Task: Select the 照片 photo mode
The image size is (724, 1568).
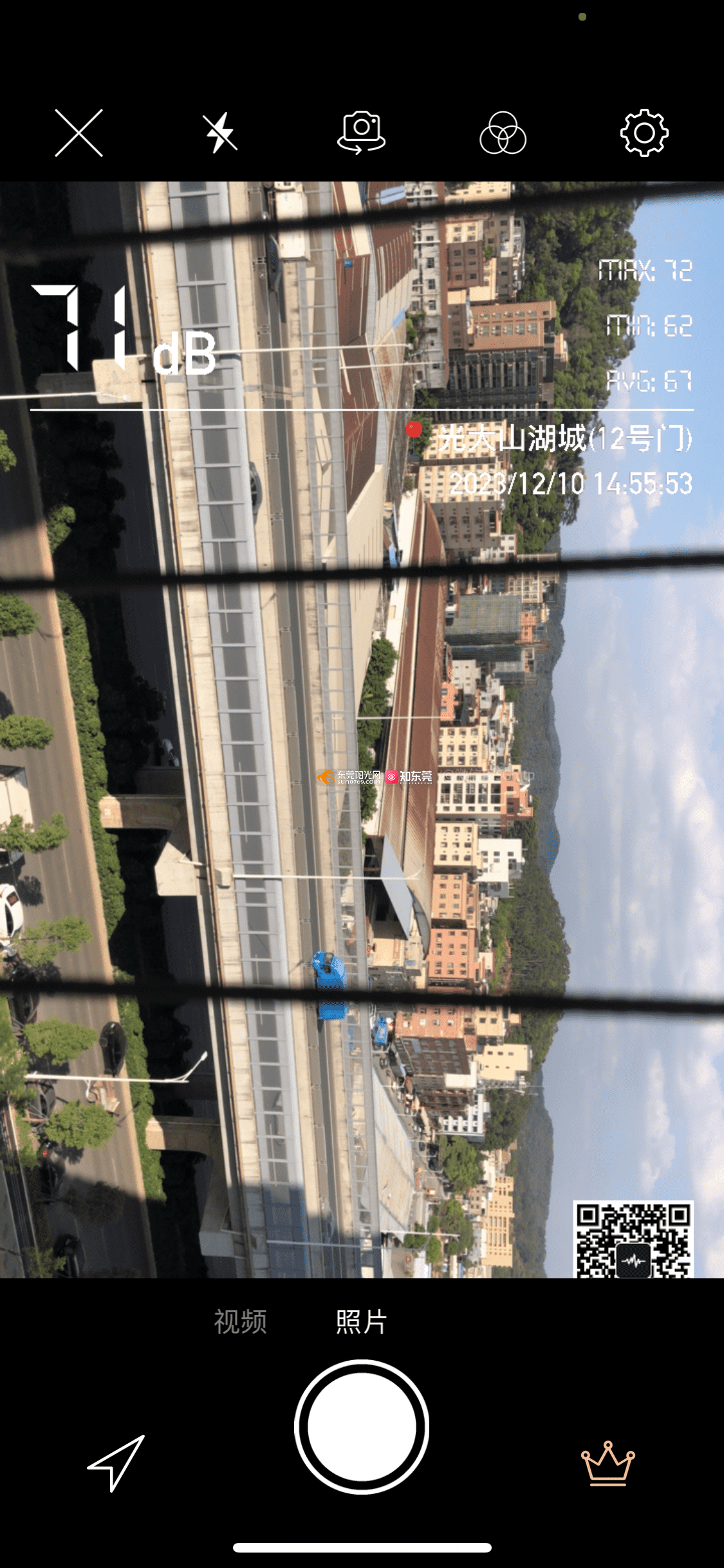Action: coord(361,1321)
